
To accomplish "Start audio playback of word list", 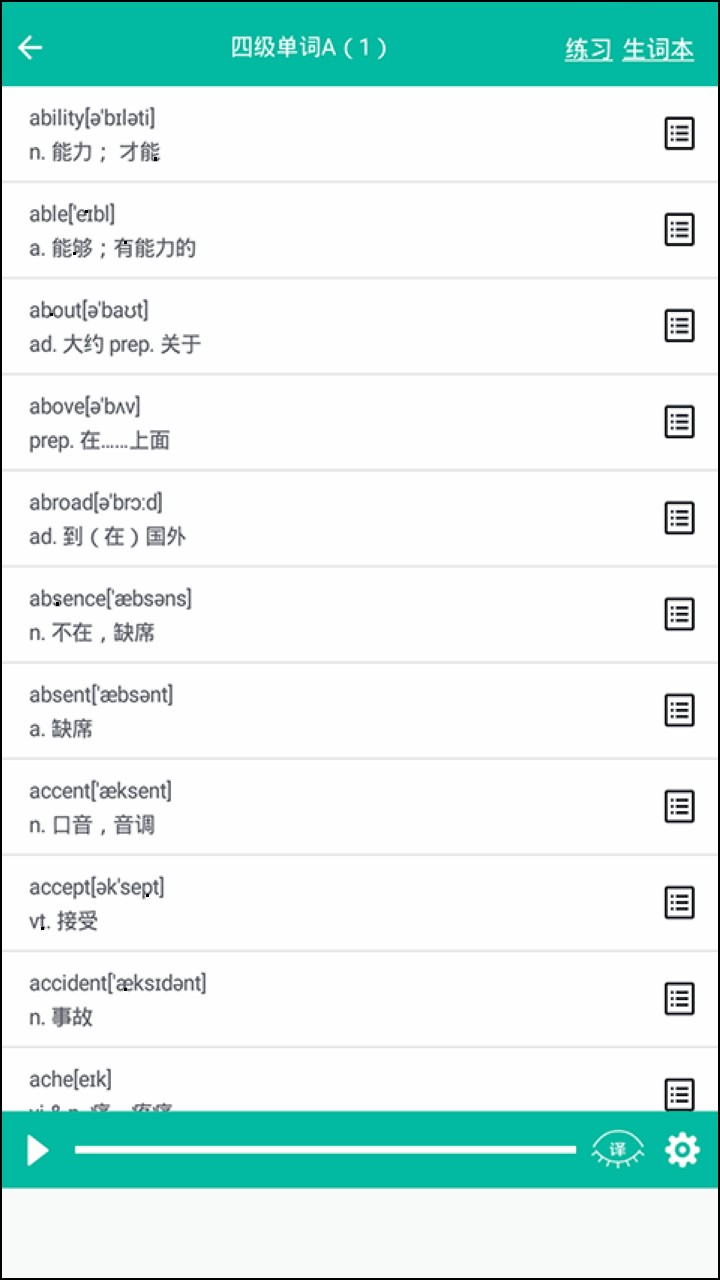I will pyautogui.click(x=37, y=1150).
